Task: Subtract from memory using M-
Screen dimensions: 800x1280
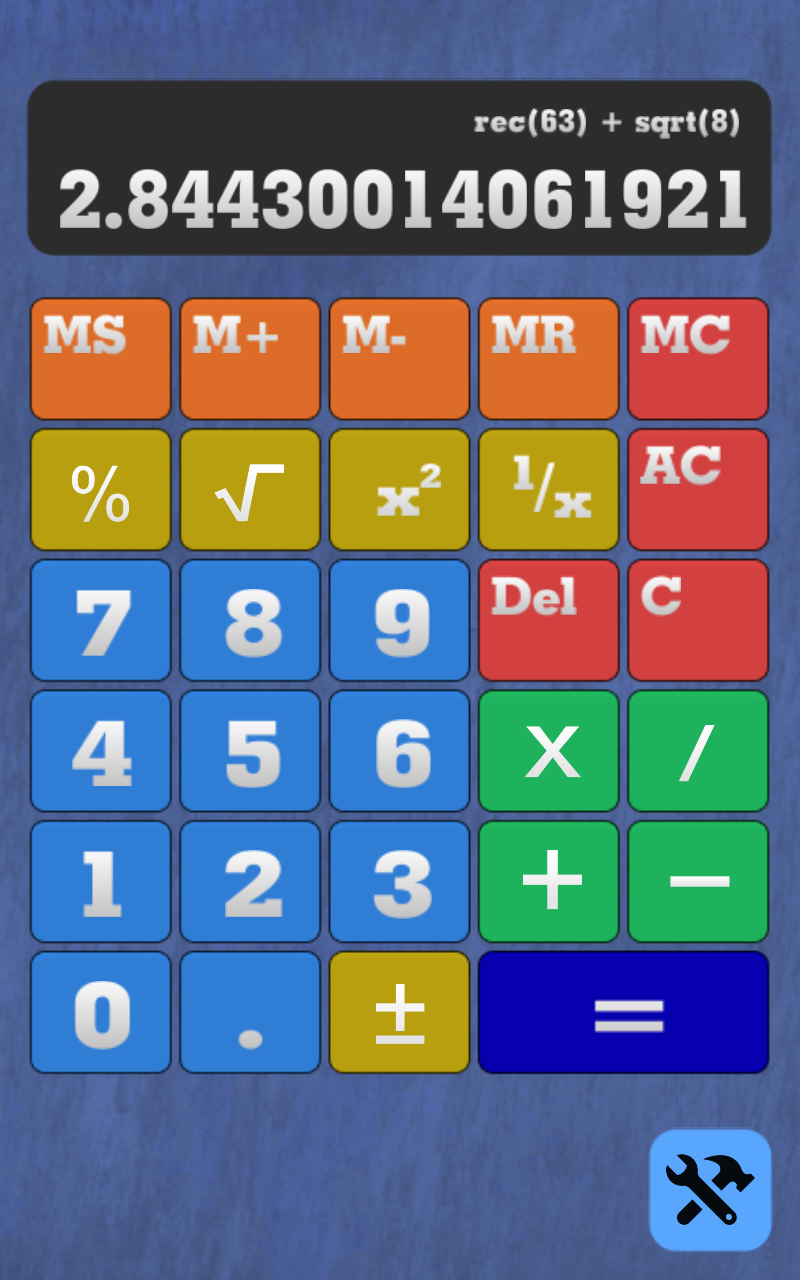Action: pyautogui.click(x=399, y=358)
